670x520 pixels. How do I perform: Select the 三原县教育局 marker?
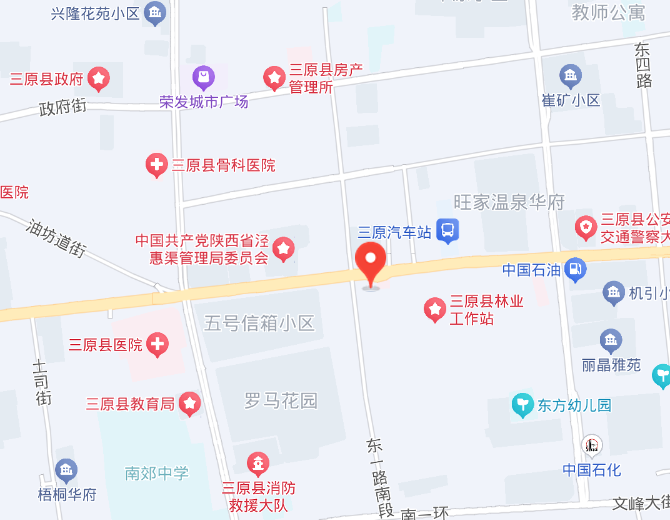[190, 404]
